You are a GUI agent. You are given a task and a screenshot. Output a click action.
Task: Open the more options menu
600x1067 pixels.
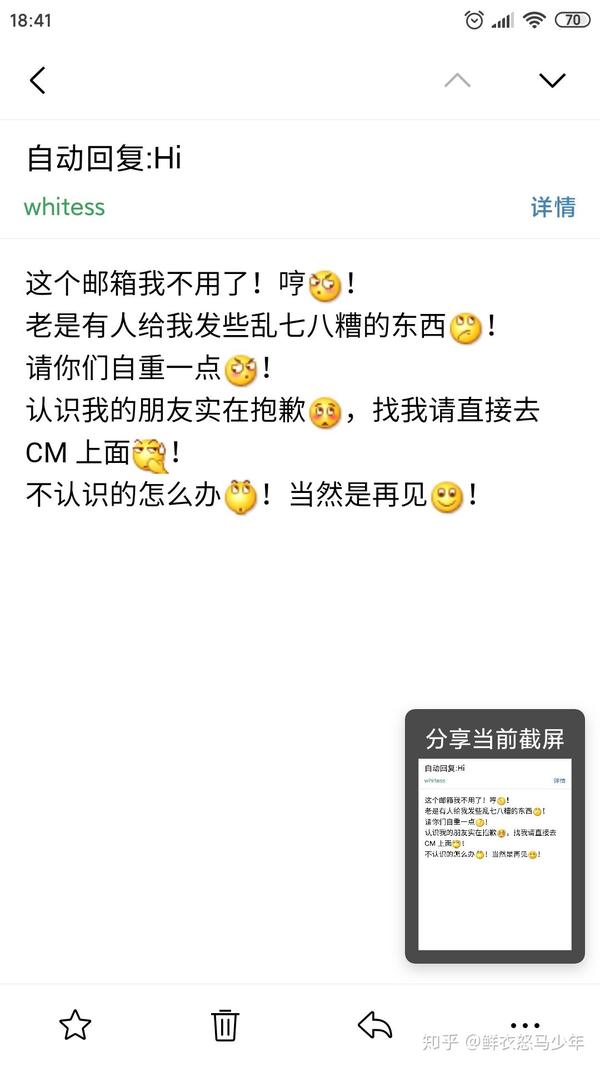point(524,1024)
